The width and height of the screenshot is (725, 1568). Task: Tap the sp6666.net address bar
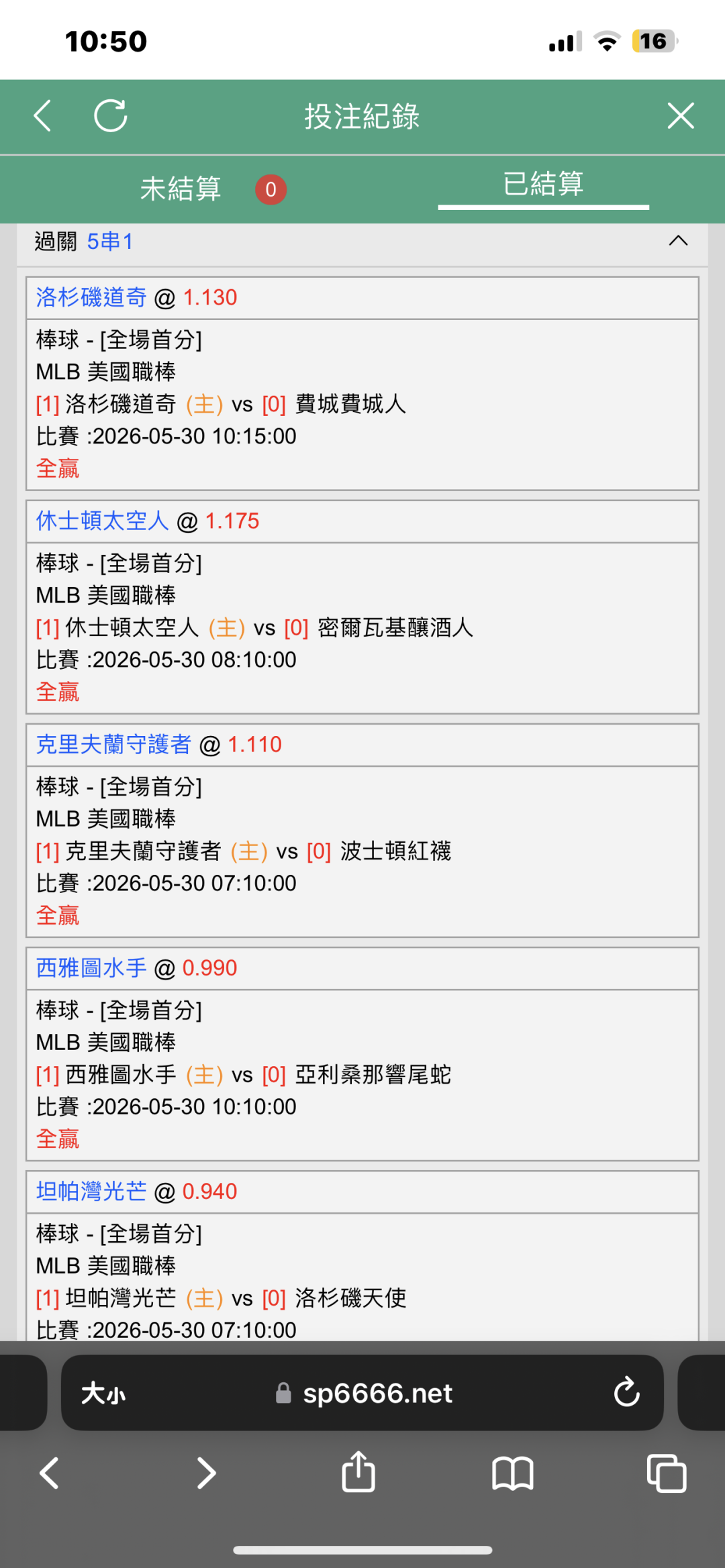coord(363,1394)
